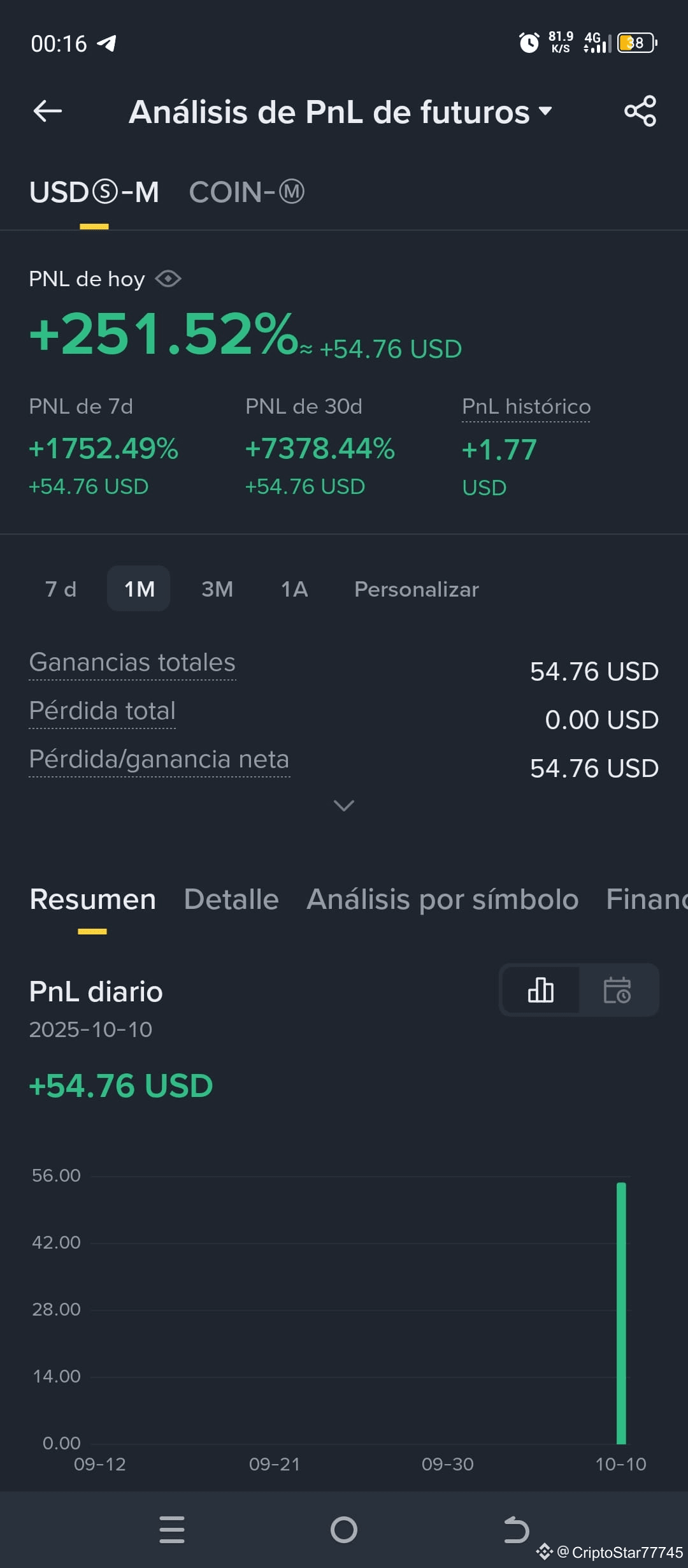Open Personalizar date range

(x=417, y=589)
